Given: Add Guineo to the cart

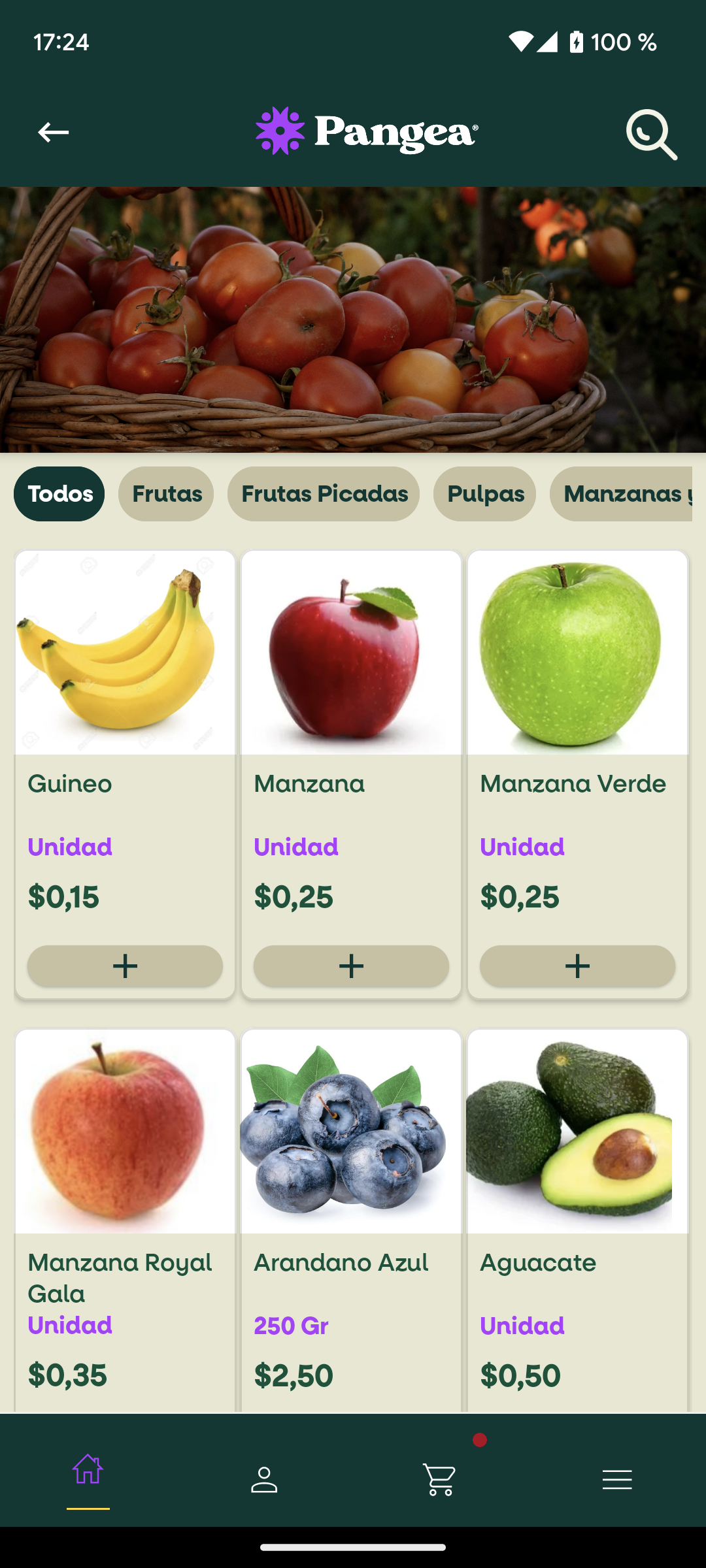Looking at the screenshot, I should point(125,966).
